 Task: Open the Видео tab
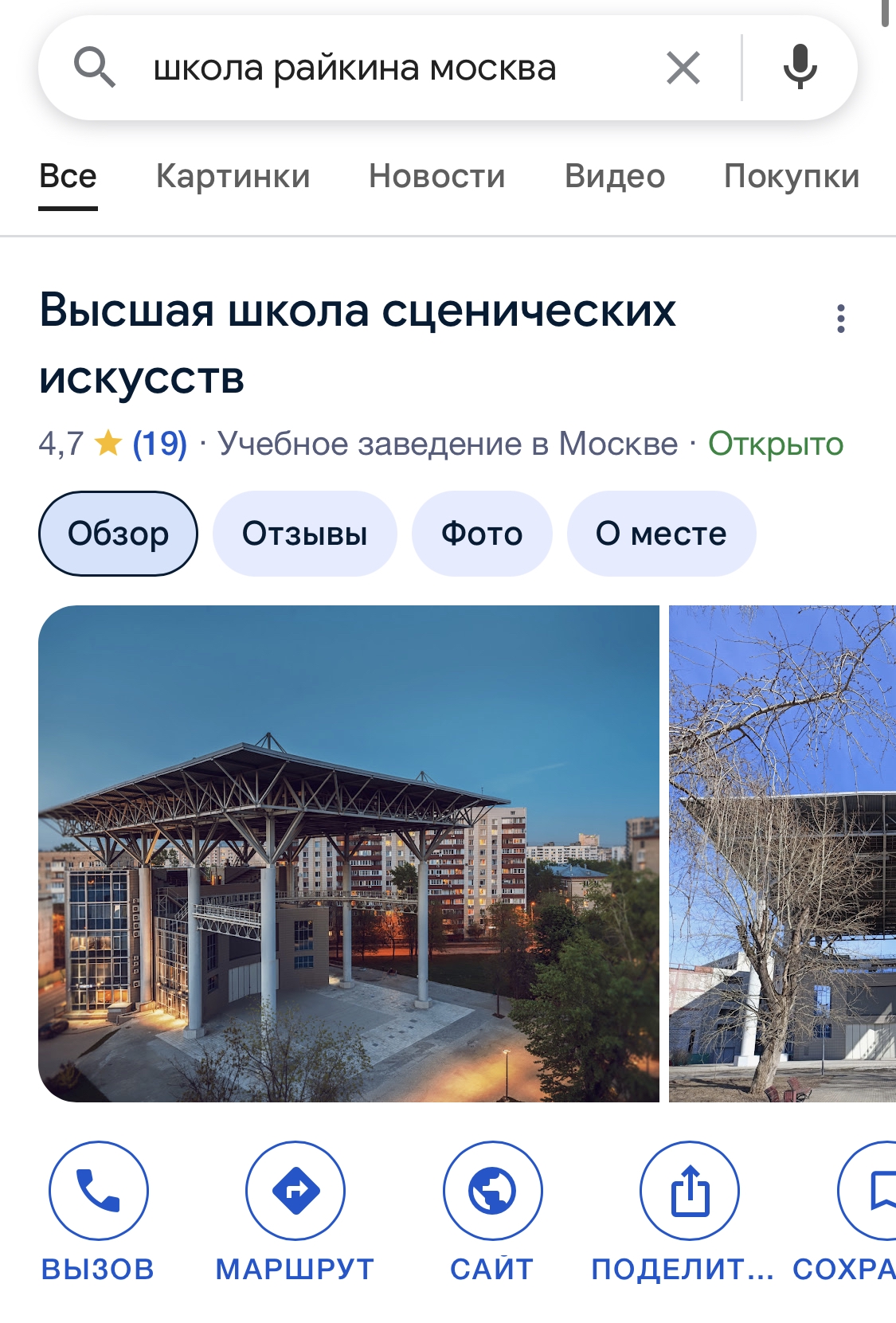click(x=615, y=176)
